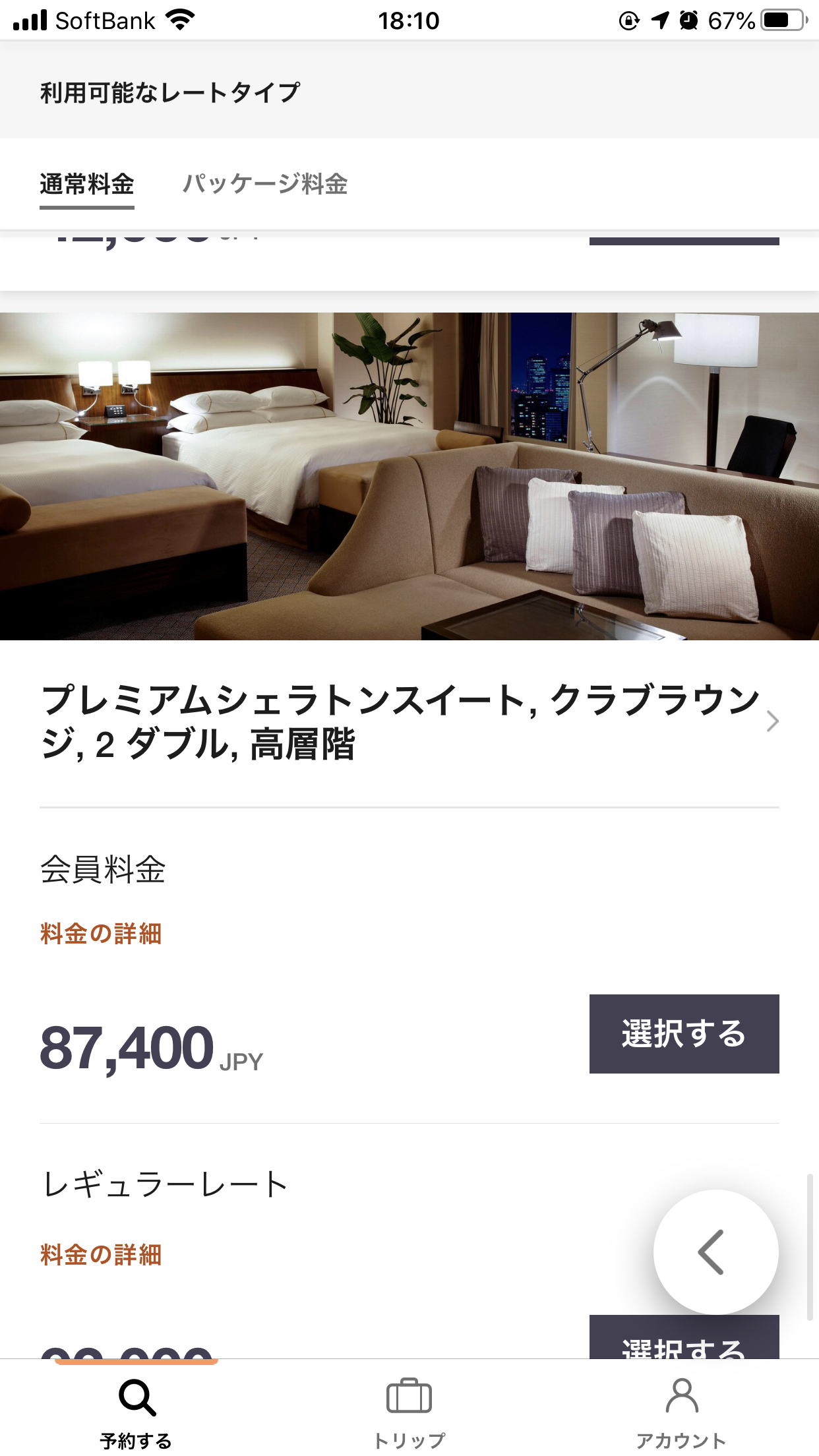The height and width of the screenshot is (1456, 819).
Task: Tap the floating back arrow button
Action: coord(715,1252)
